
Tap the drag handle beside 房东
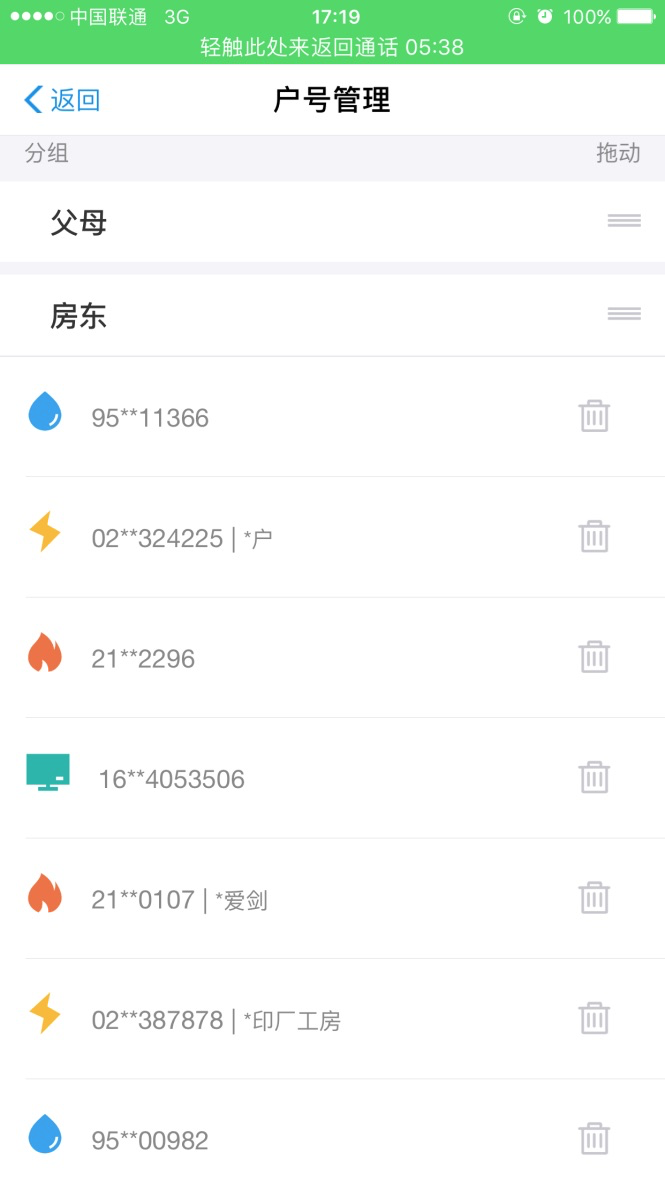(x=624, y=314)
